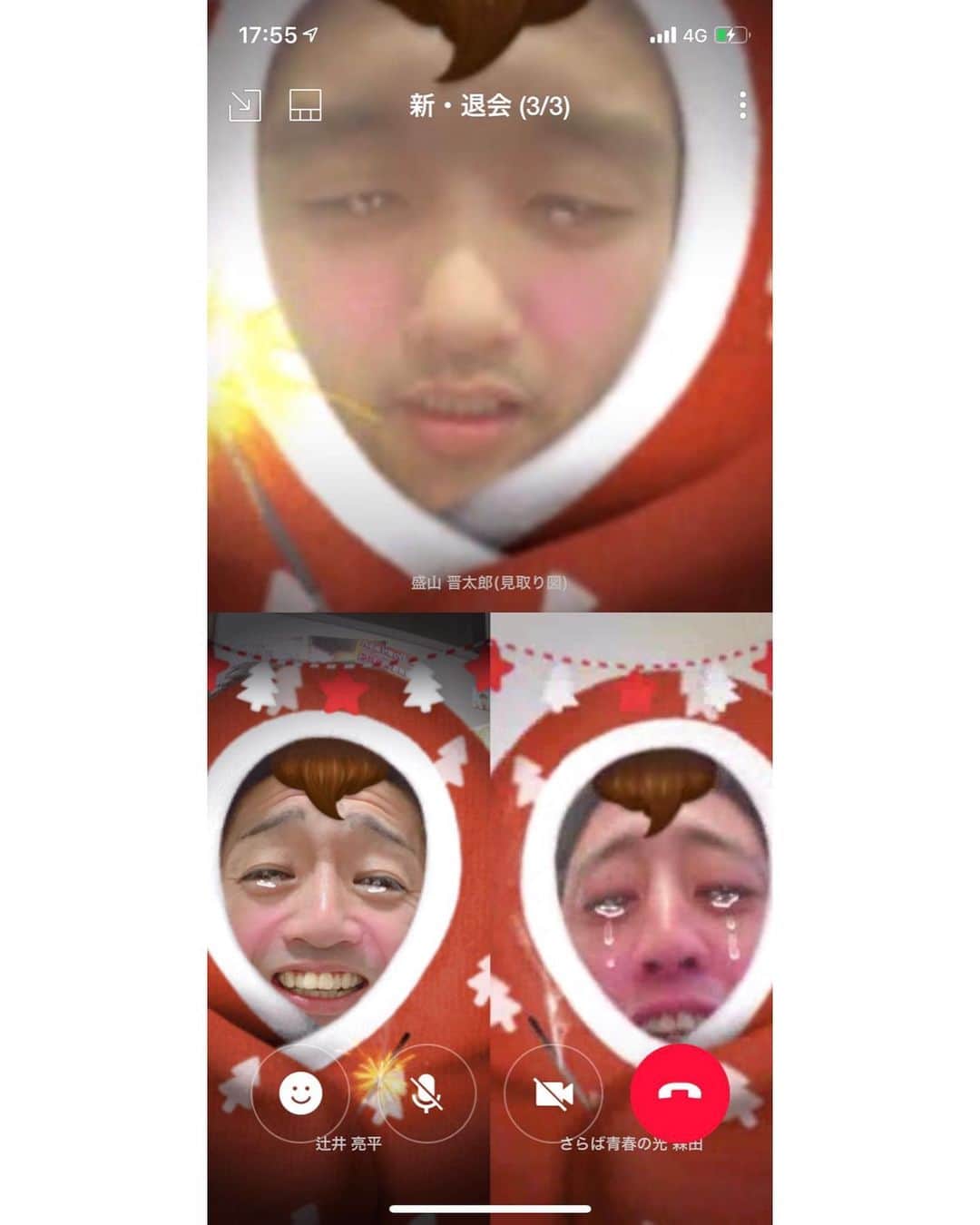Toggle the microphone mute button

coord(426,1093)
